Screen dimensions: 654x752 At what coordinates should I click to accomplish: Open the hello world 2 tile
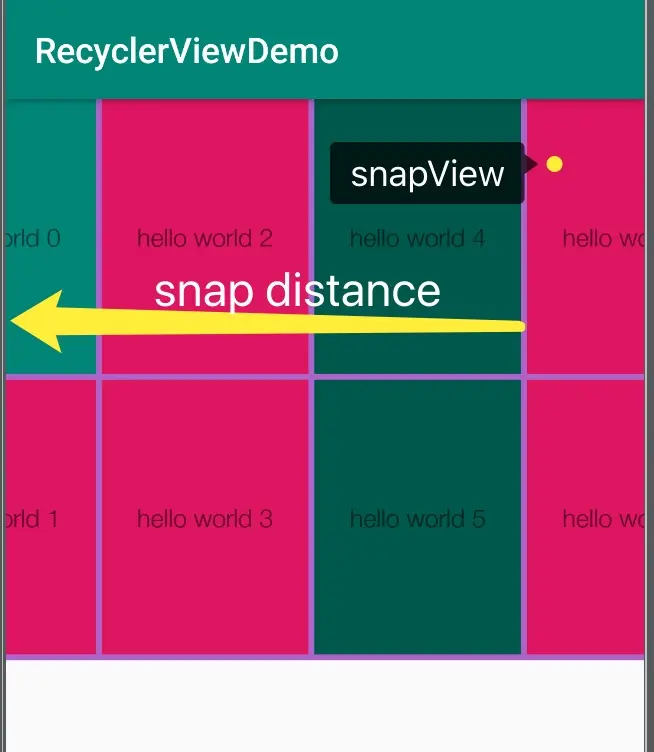coord(204,238)
